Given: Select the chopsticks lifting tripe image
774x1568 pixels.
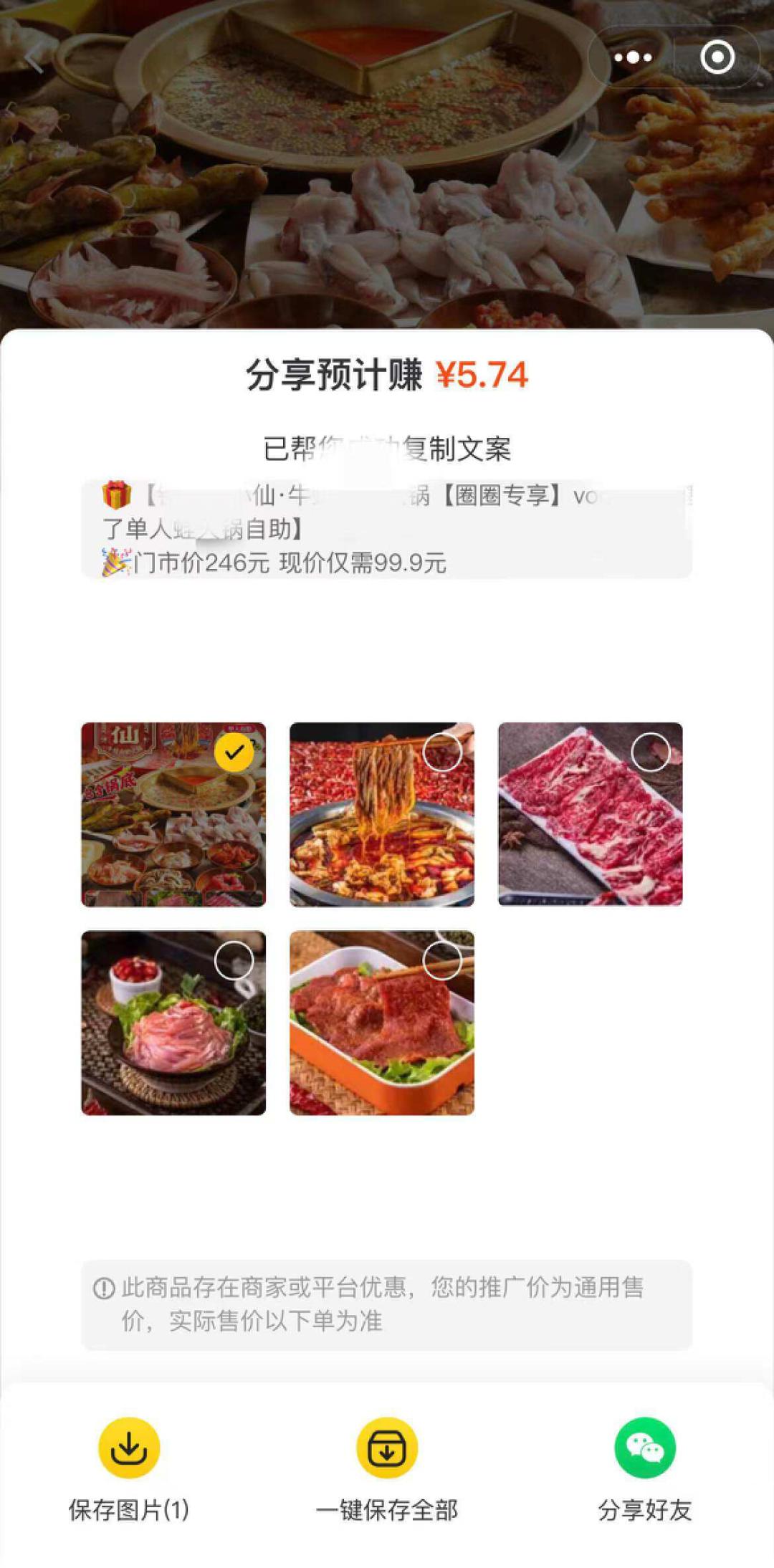Looking at the screenshot, I should (442, 752).
